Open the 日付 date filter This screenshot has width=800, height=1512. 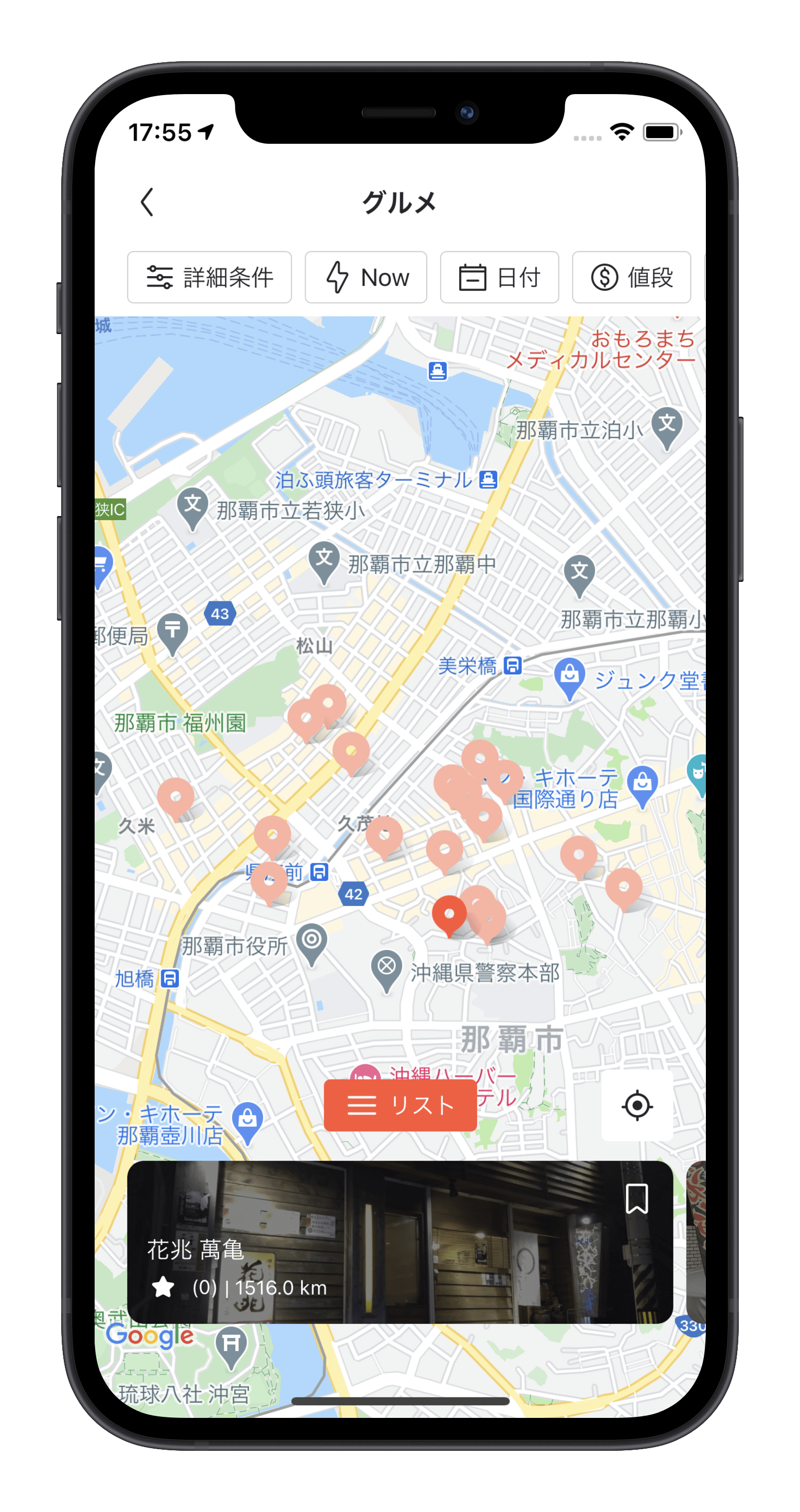(499, 277)
